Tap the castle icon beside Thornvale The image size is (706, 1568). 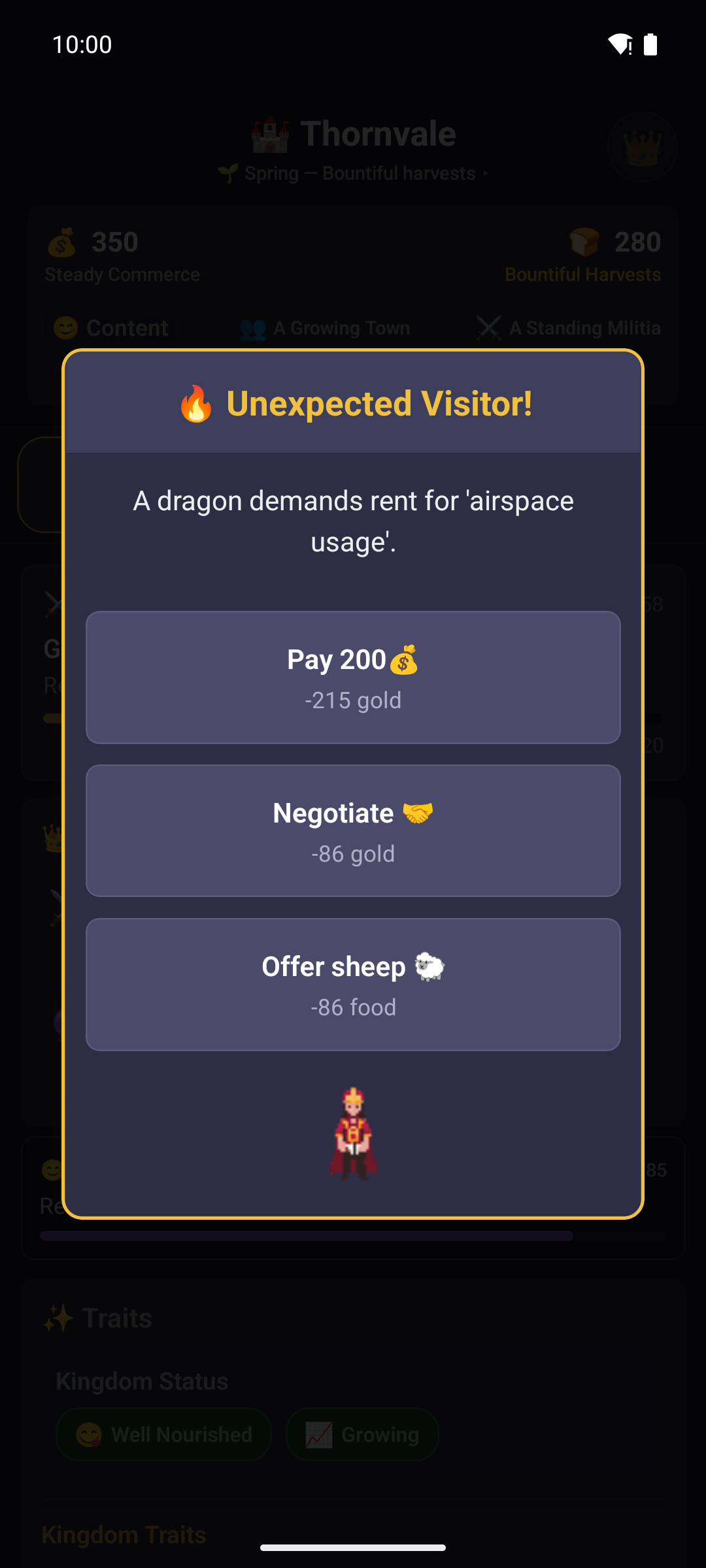tap(269, 134)
